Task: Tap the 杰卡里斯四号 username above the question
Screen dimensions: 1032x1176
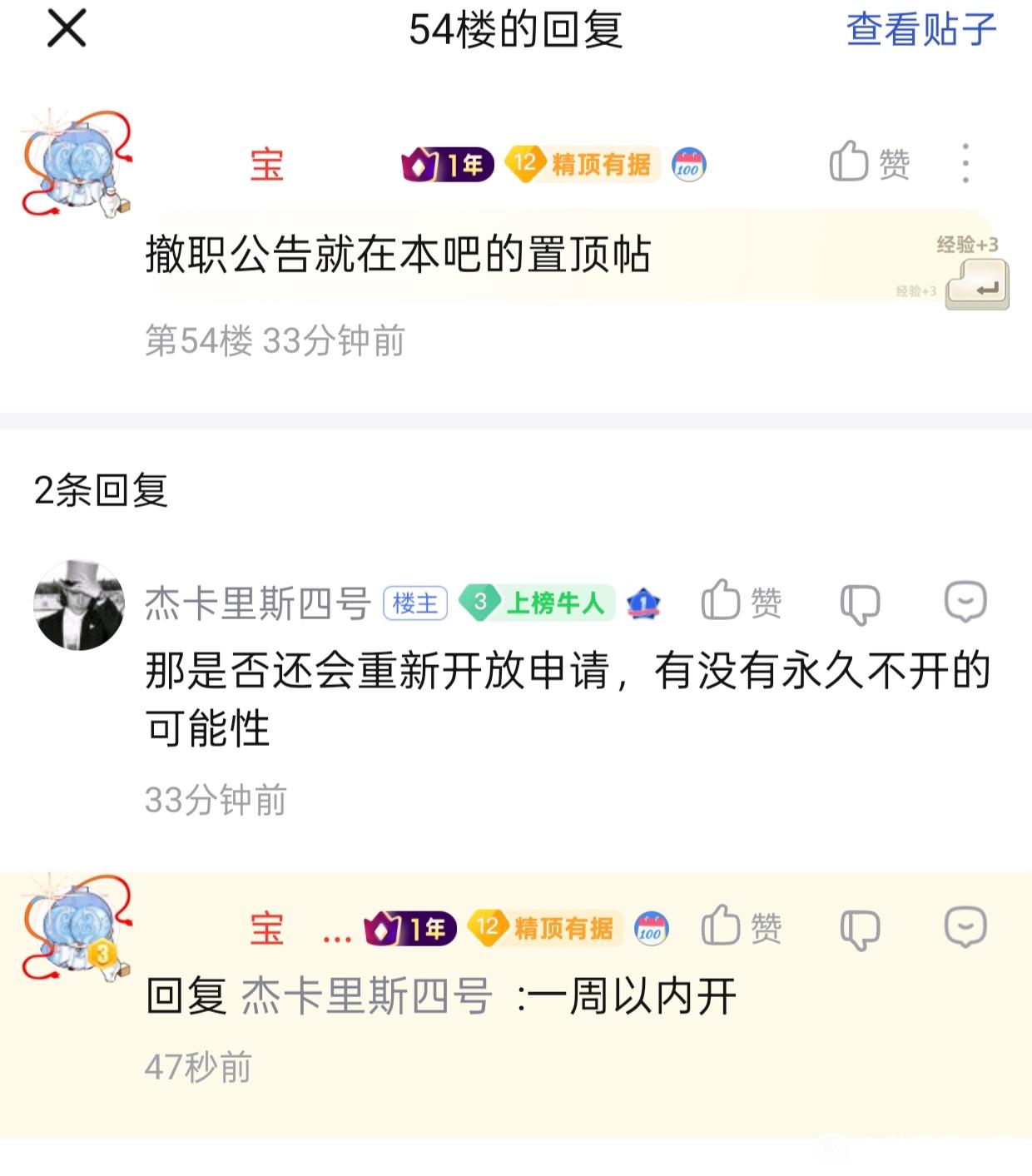Action: (x=258, y=603)
